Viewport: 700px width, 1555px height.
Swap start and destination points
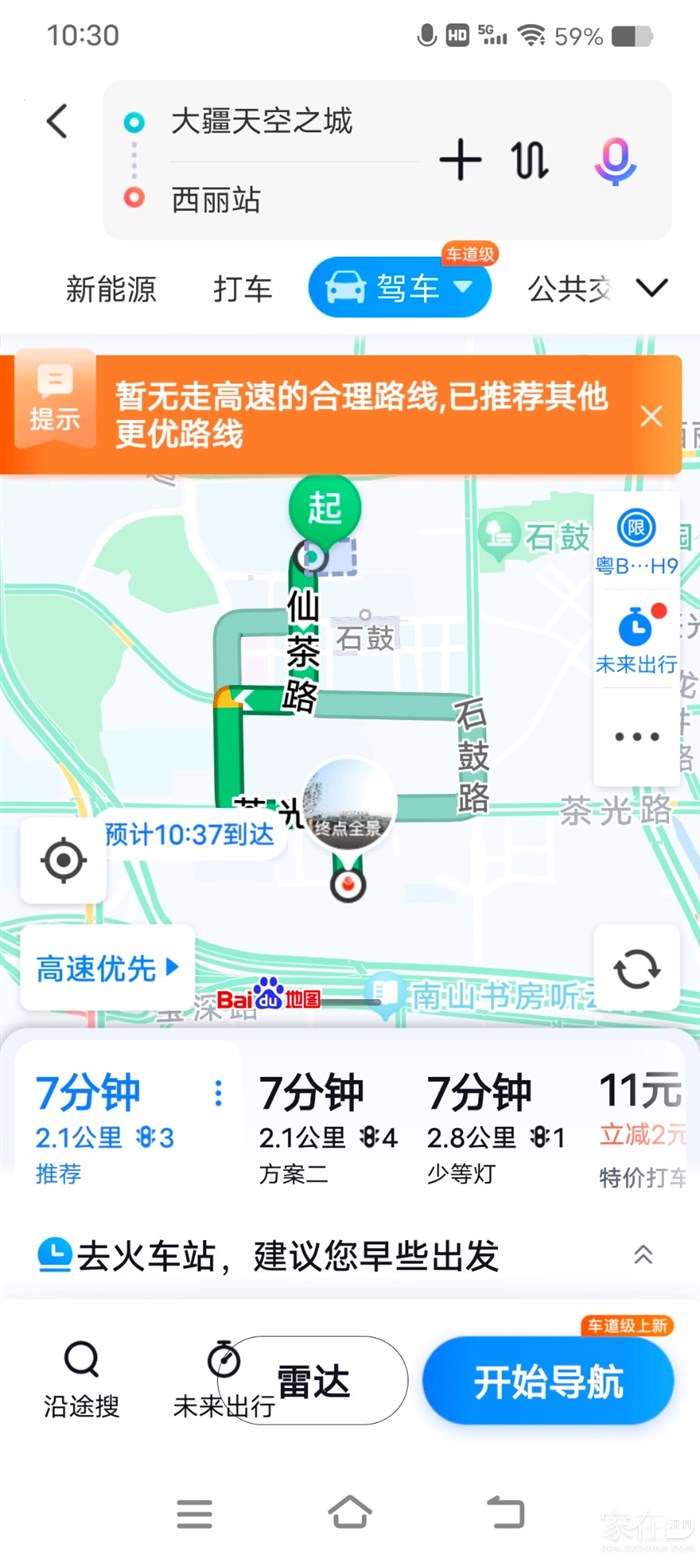531,160
